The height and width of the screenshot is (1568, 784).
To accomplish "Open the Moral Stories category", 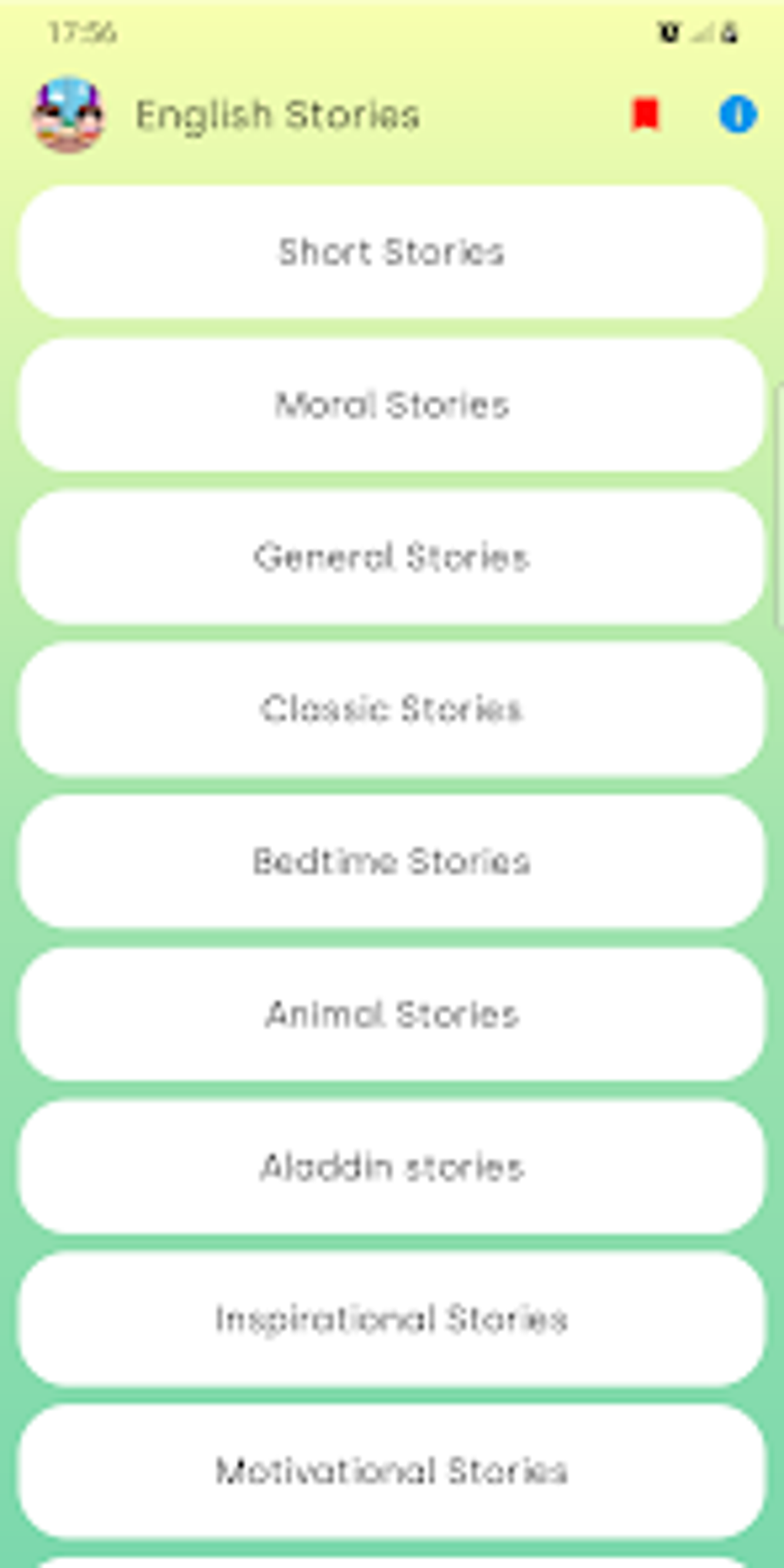I will (391, 404).
